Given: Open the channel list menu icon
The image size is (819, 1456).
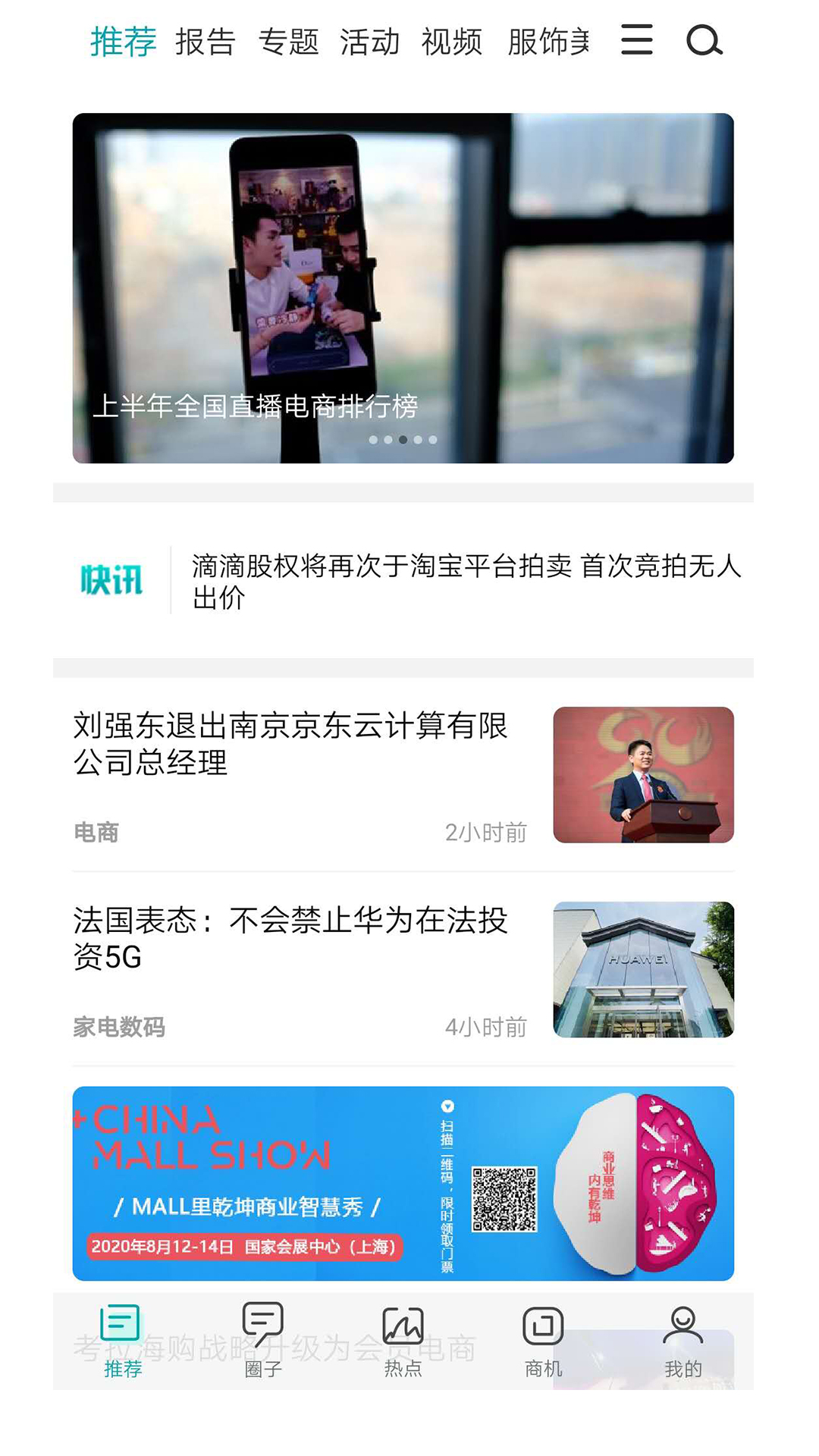Looking at the screenshot, I should pyautogui.click(x=636, y=40).
